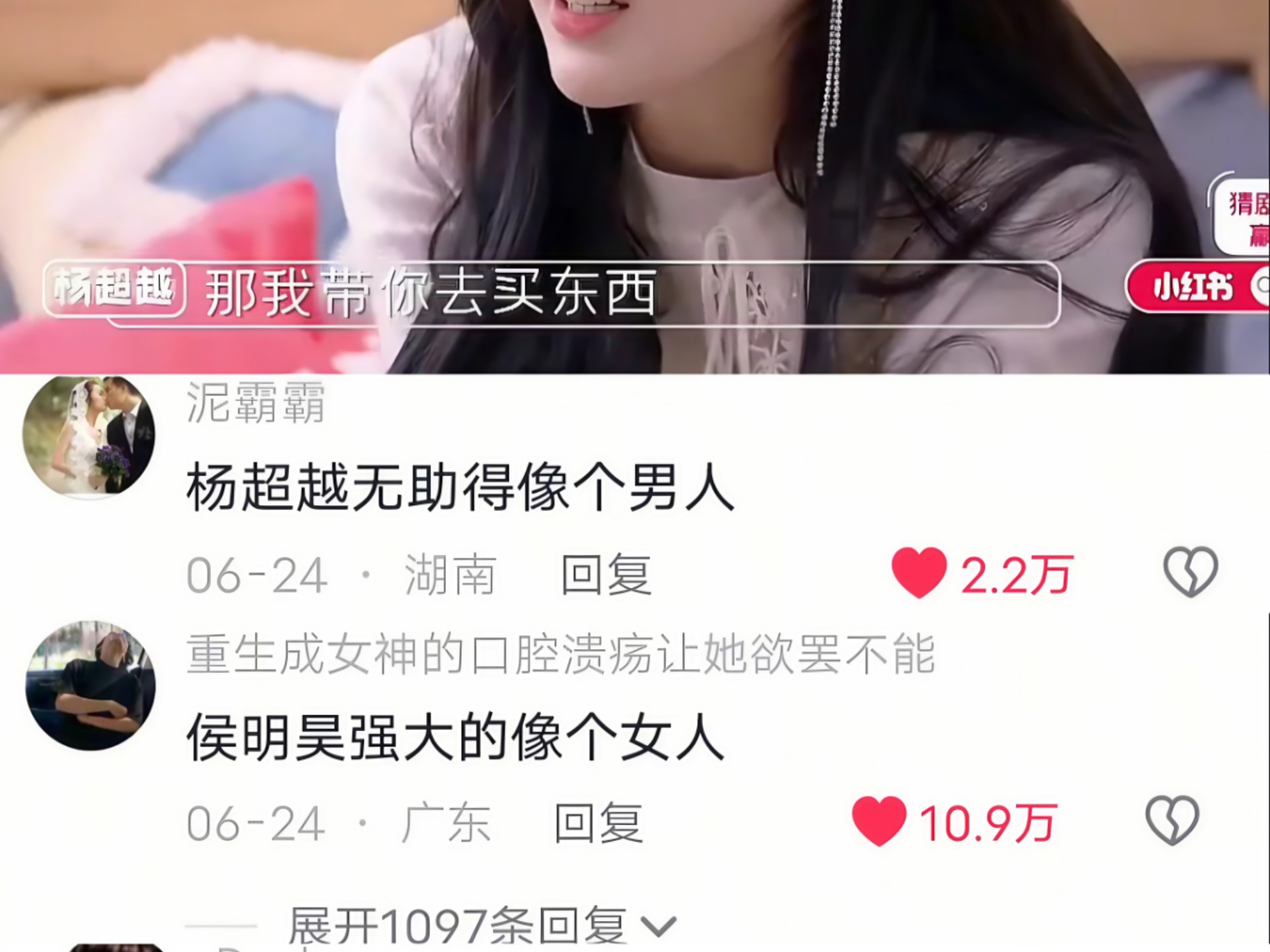Open user 重生成女神的口腔溃疡让她欲罢不能
1270x952 pixels.
560,654
